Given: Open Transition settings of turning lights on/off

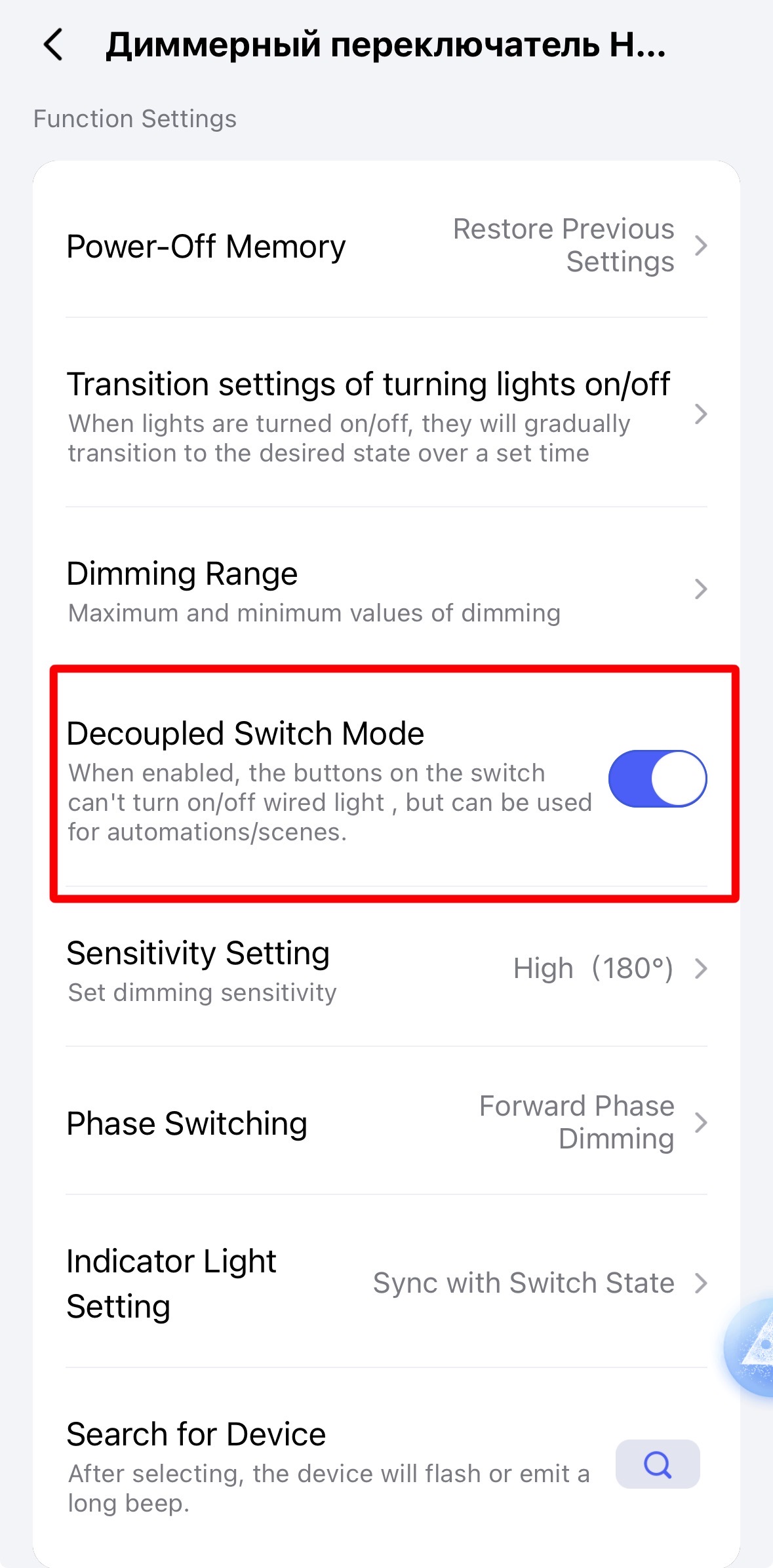Looking at the screenshot, I should coord(386,414).
